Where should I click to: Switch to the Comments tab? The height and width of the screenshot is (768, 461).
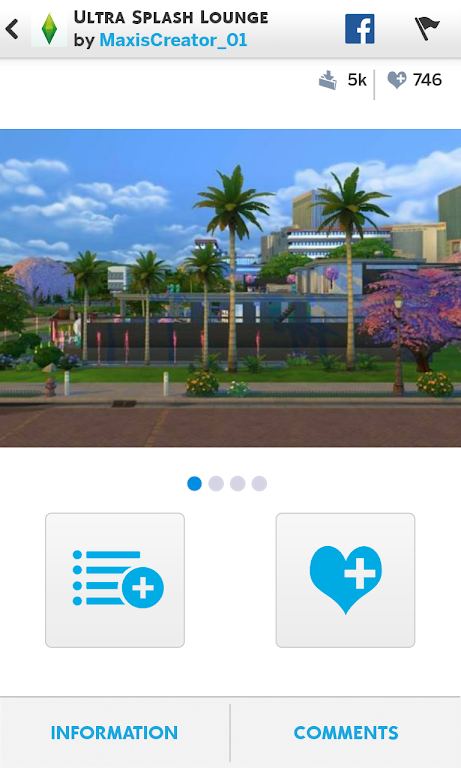pyautogui.click(x=346, y=733)
